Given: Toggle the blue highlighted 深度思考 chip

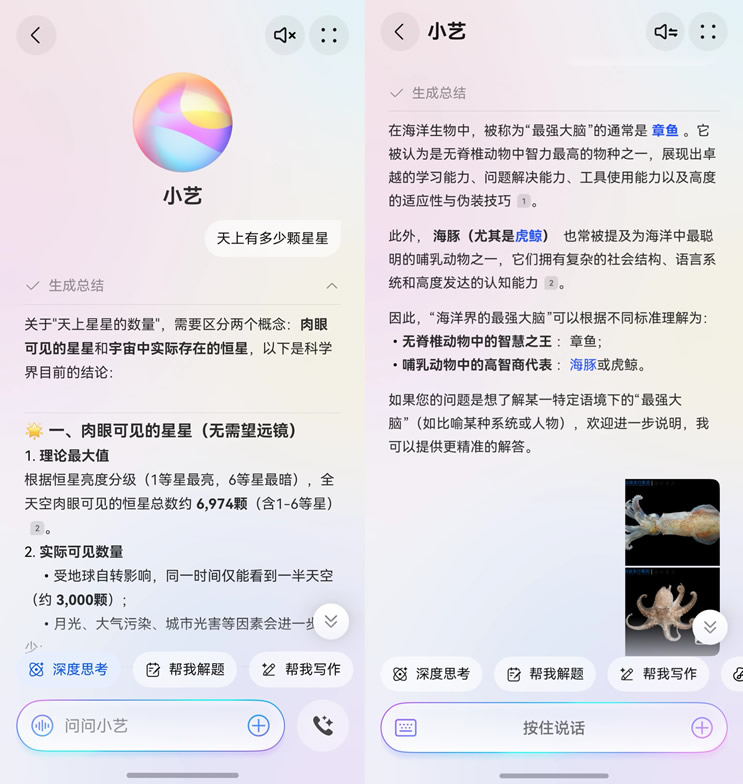Looking at the screenshot, I should point(69,669).
